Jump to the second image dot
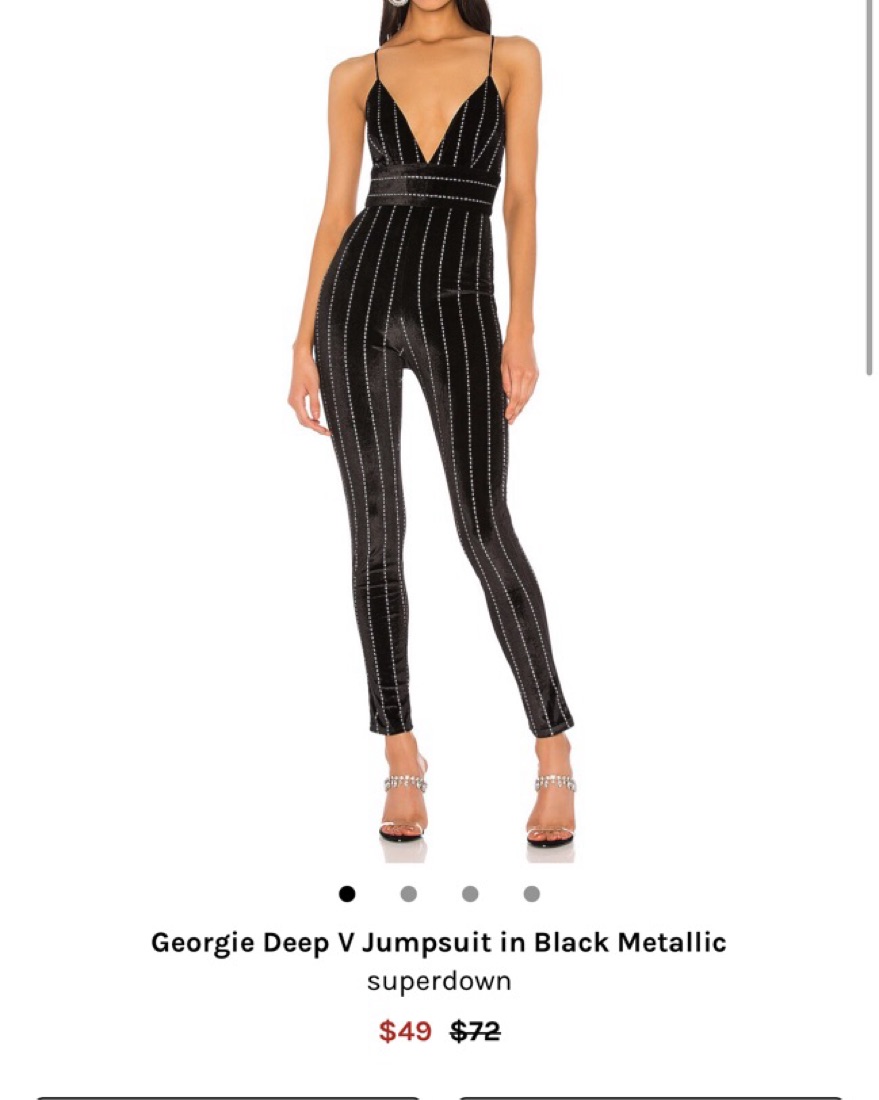 [408, 894]
